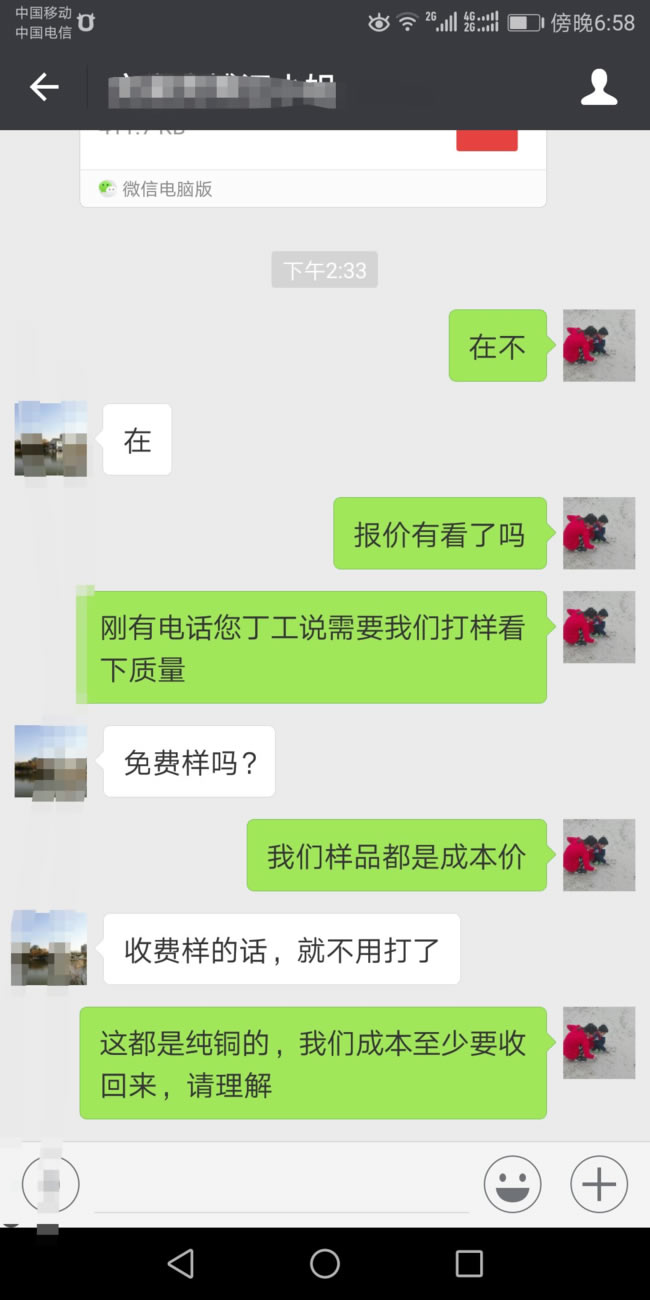This screenshot has width=650, height=1300.
Task: Open the plus attachment menu
Action: point(598,1185)
